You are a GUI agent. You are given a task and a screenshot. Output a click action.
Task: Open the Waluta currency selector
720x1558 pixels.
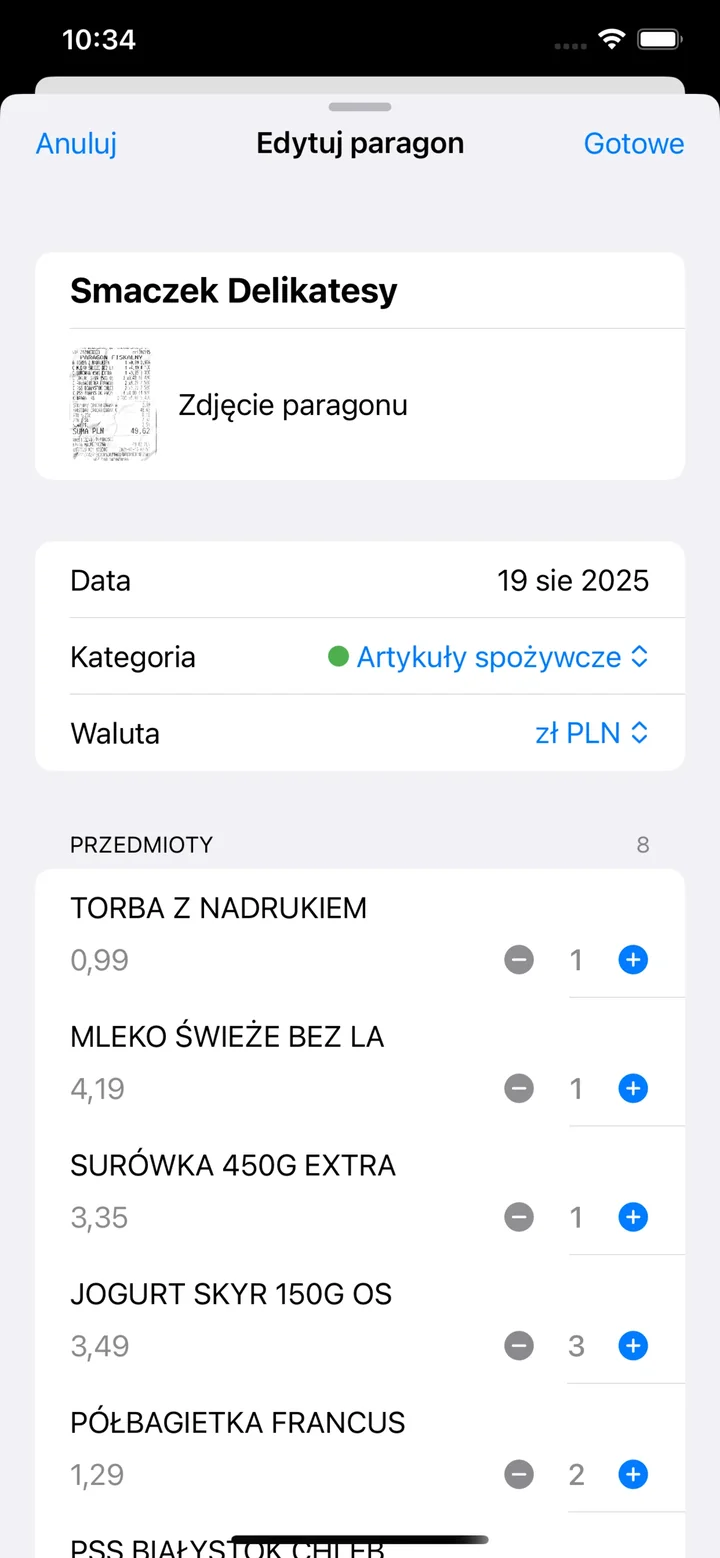coord(593,732)
